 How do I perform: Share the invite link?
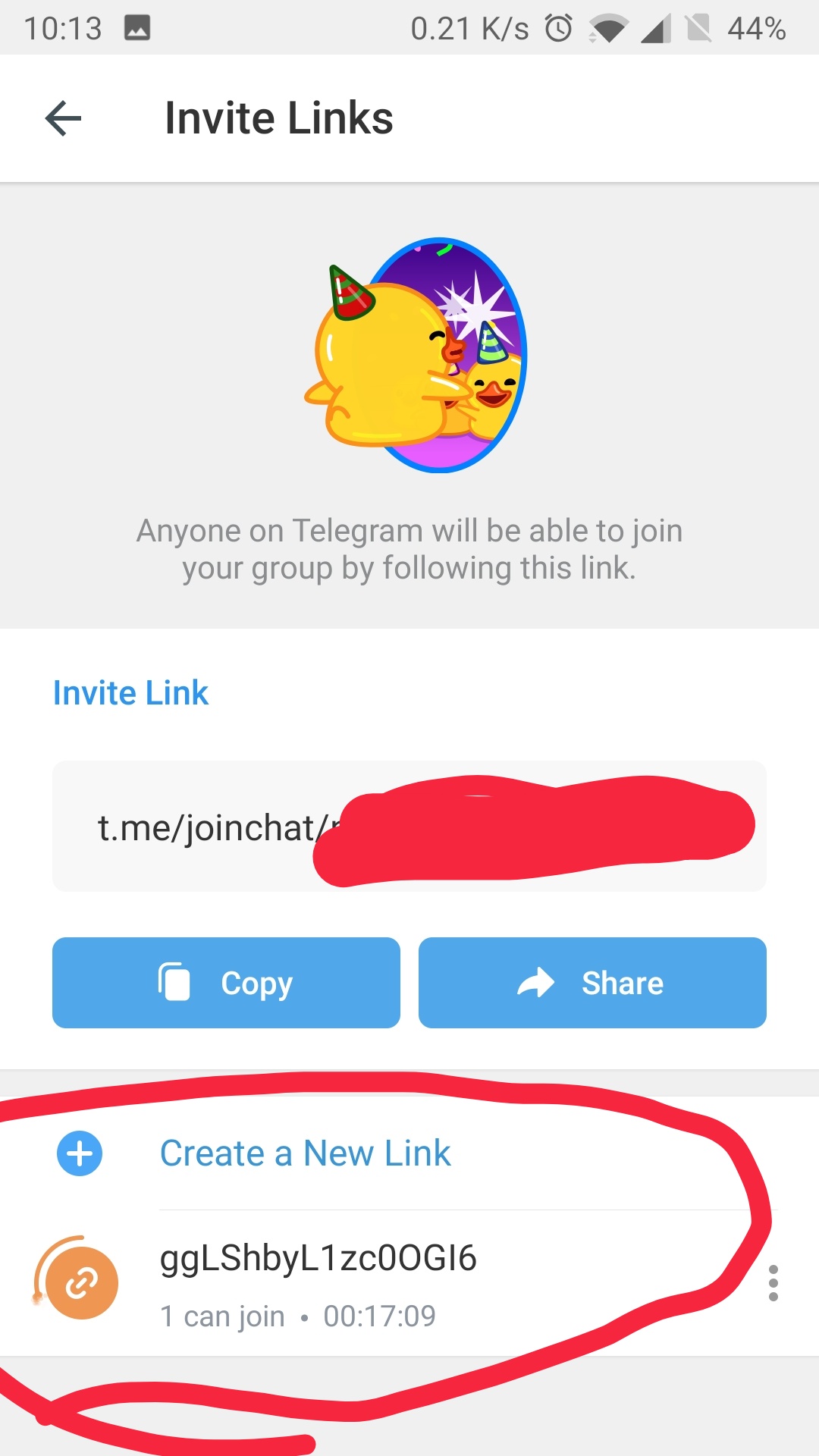coord(592,983)
